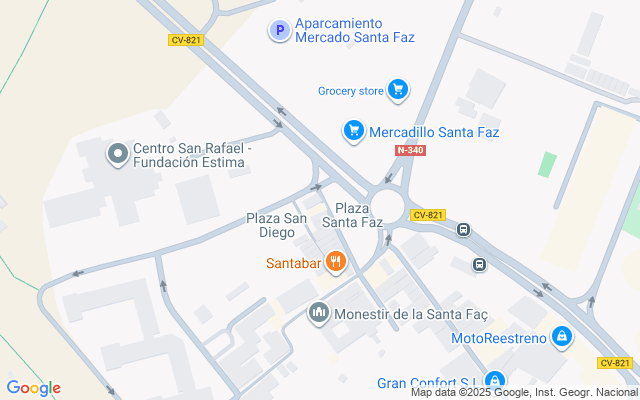The width and height of the screenshot is (640, 400).
Task: Select the bus stop above MotoReestreno
Action: pyautogui.click(x=480, y=265)
